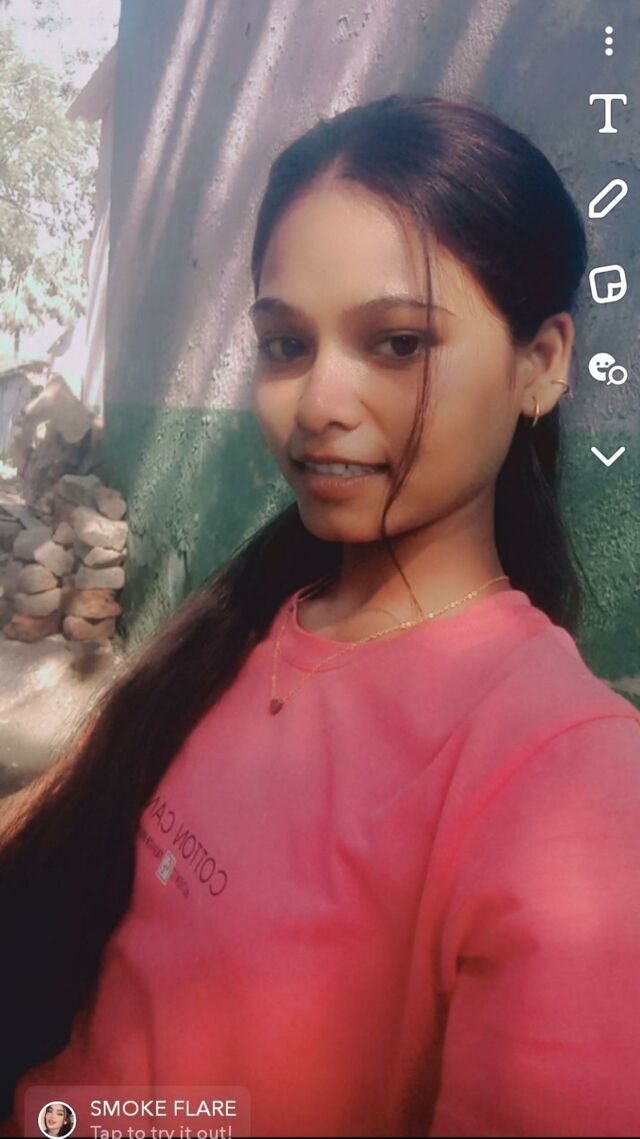Add text with the T tool
This screenshot has width=640, height=1139.
(x=608, y=113)
